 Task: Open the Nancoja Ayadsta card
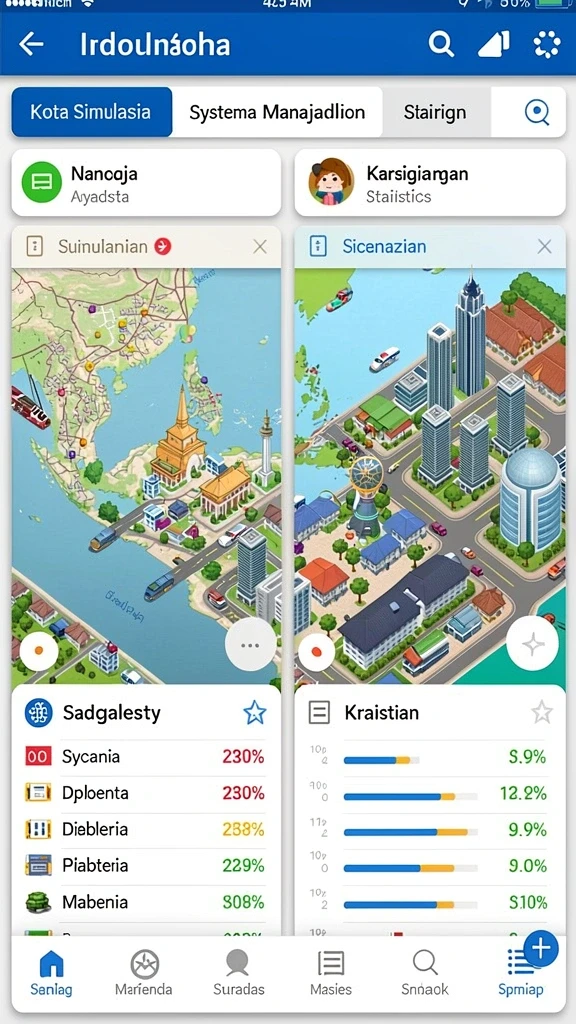146,183
